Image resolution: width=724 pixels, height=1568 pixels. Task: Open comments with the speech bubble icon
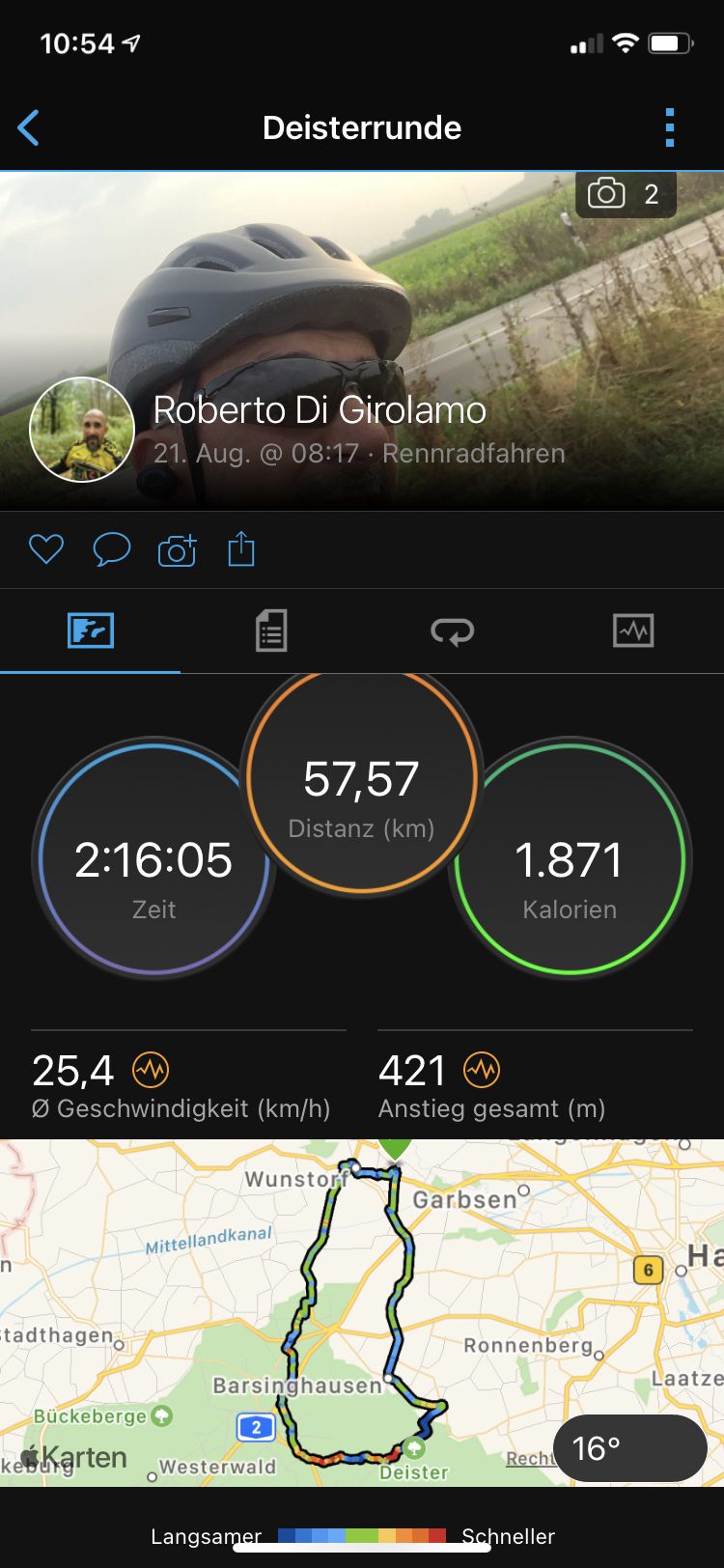click(112, 549)
